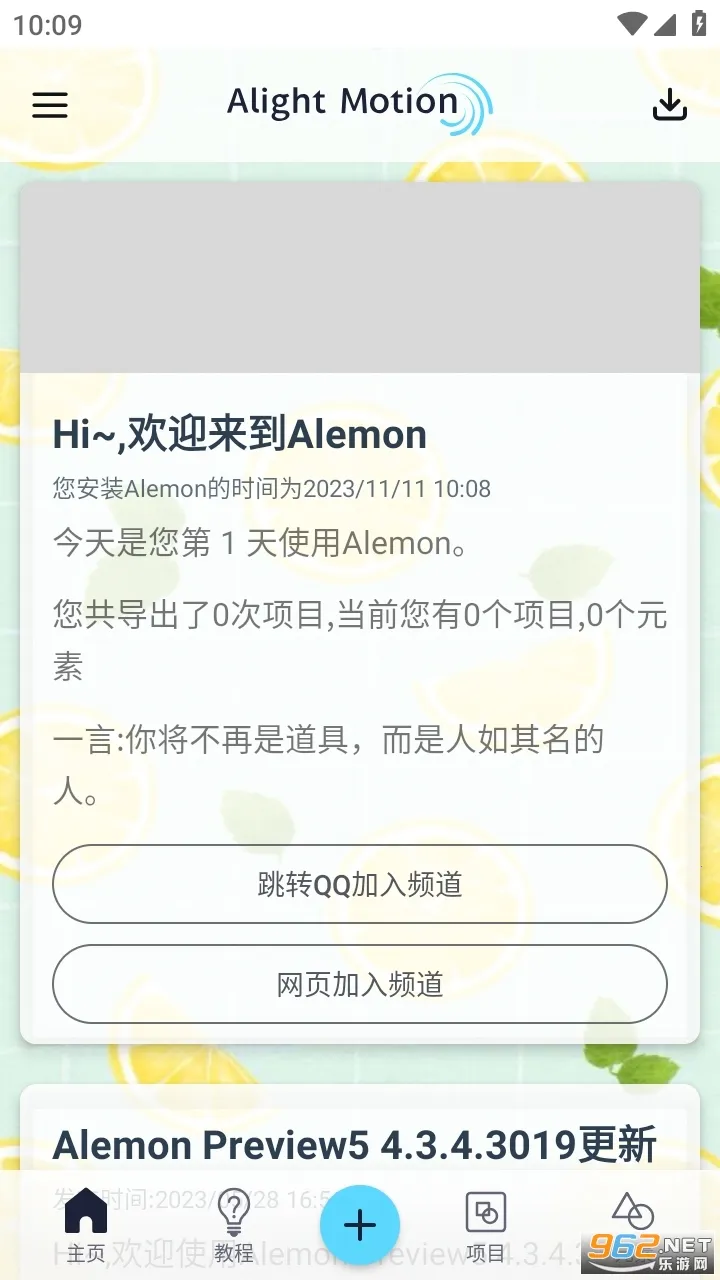Tap the Hi~,欢迎来到Alemon welcome heading
The image size is (720, 1280).
click(238, 434)
